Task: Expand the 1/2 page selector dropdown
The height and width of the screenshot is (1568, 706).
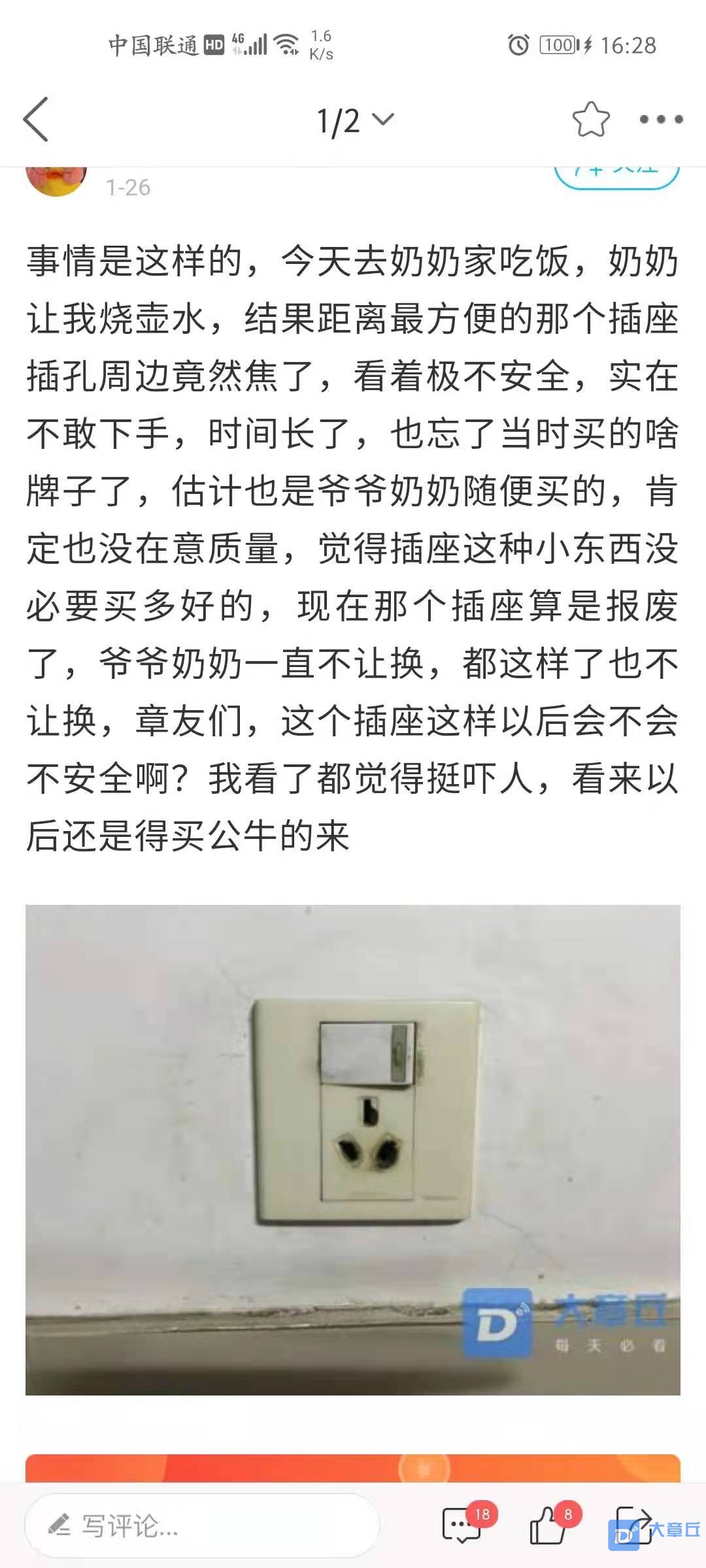Action: coord(355,121)
